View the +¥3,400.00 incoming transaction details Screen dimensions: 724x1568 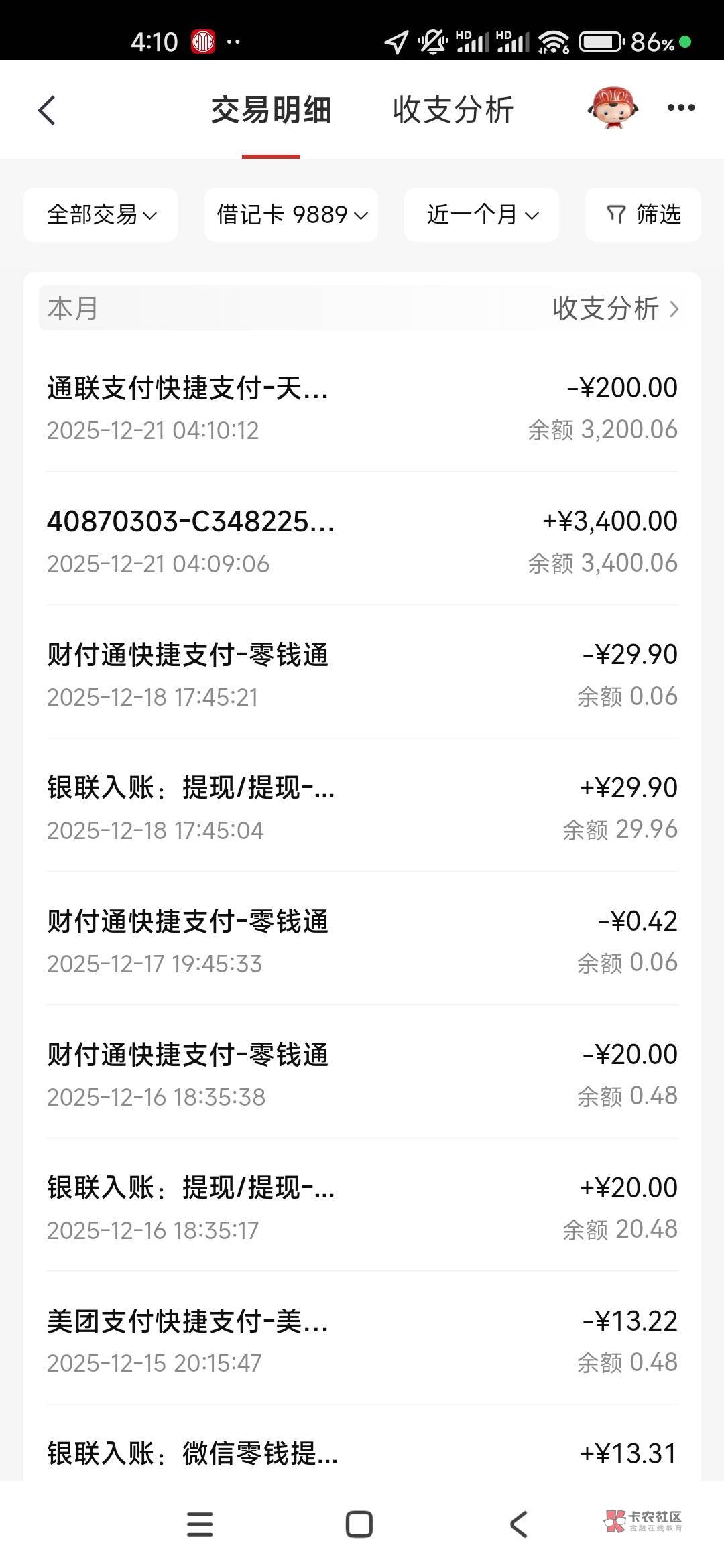[x=362, y=541]
